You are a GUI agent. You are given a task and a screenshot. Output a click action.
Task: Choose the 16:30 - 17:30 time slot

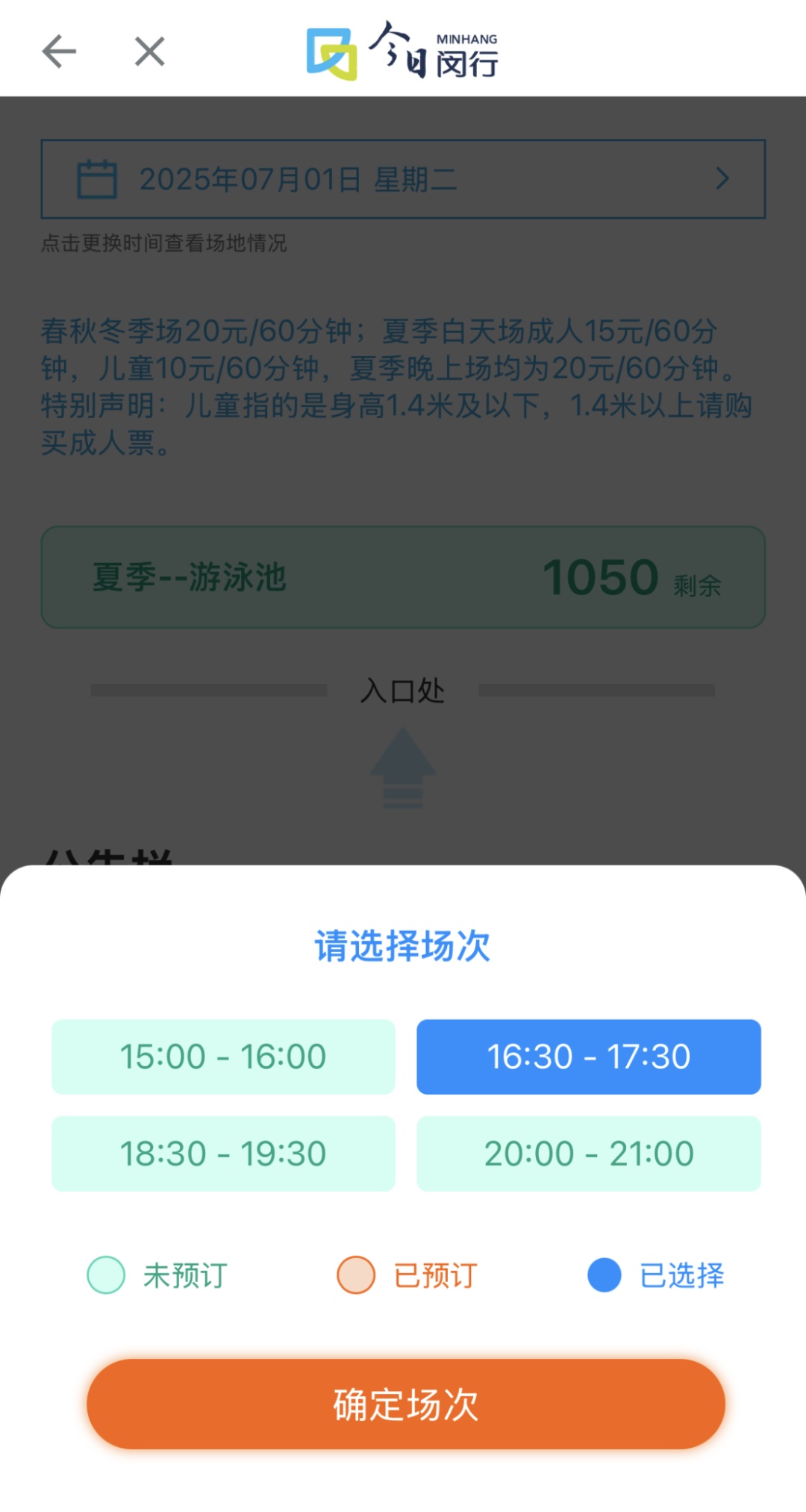[588, 1057]
